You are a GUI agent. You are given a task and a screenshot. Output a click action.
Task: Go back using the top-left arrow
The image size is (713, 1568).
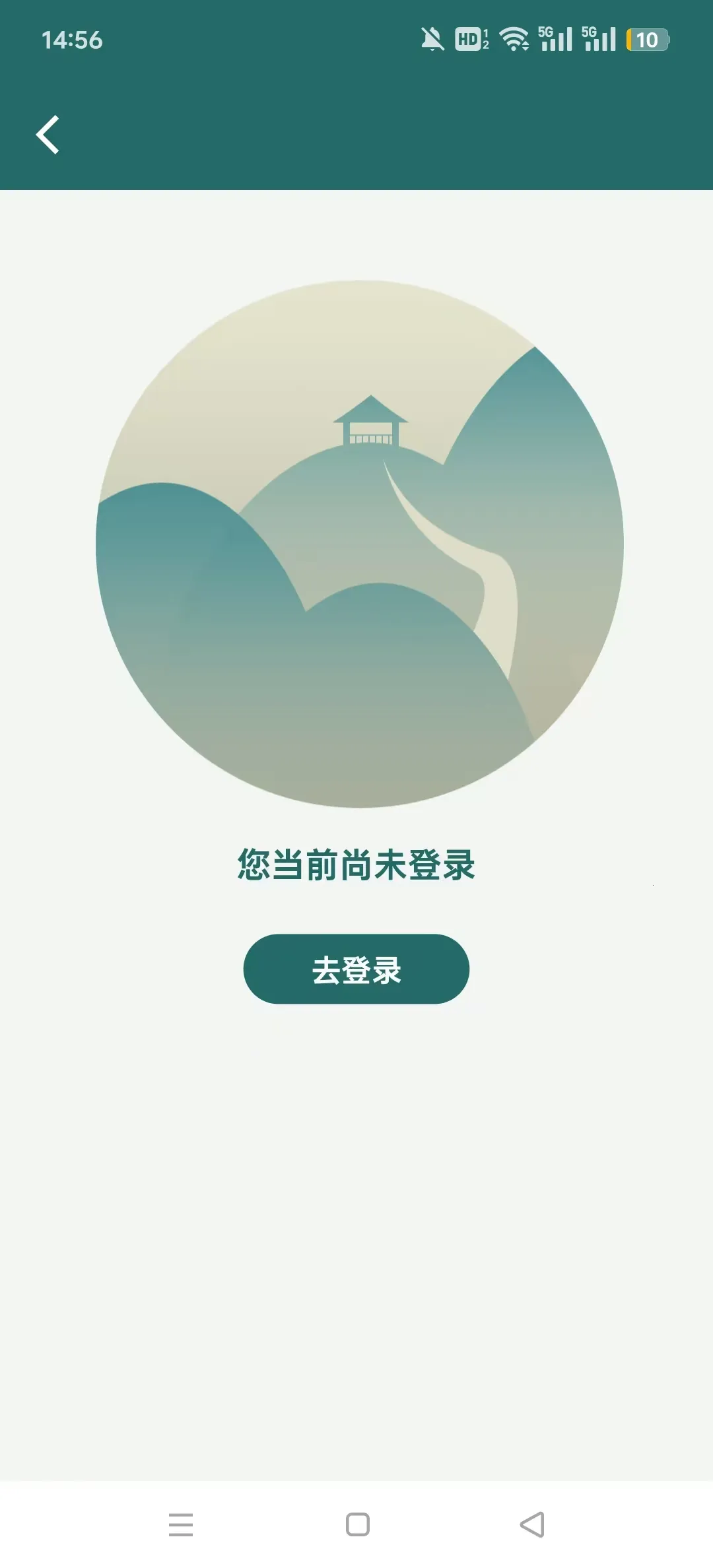[x=48, y=135]
